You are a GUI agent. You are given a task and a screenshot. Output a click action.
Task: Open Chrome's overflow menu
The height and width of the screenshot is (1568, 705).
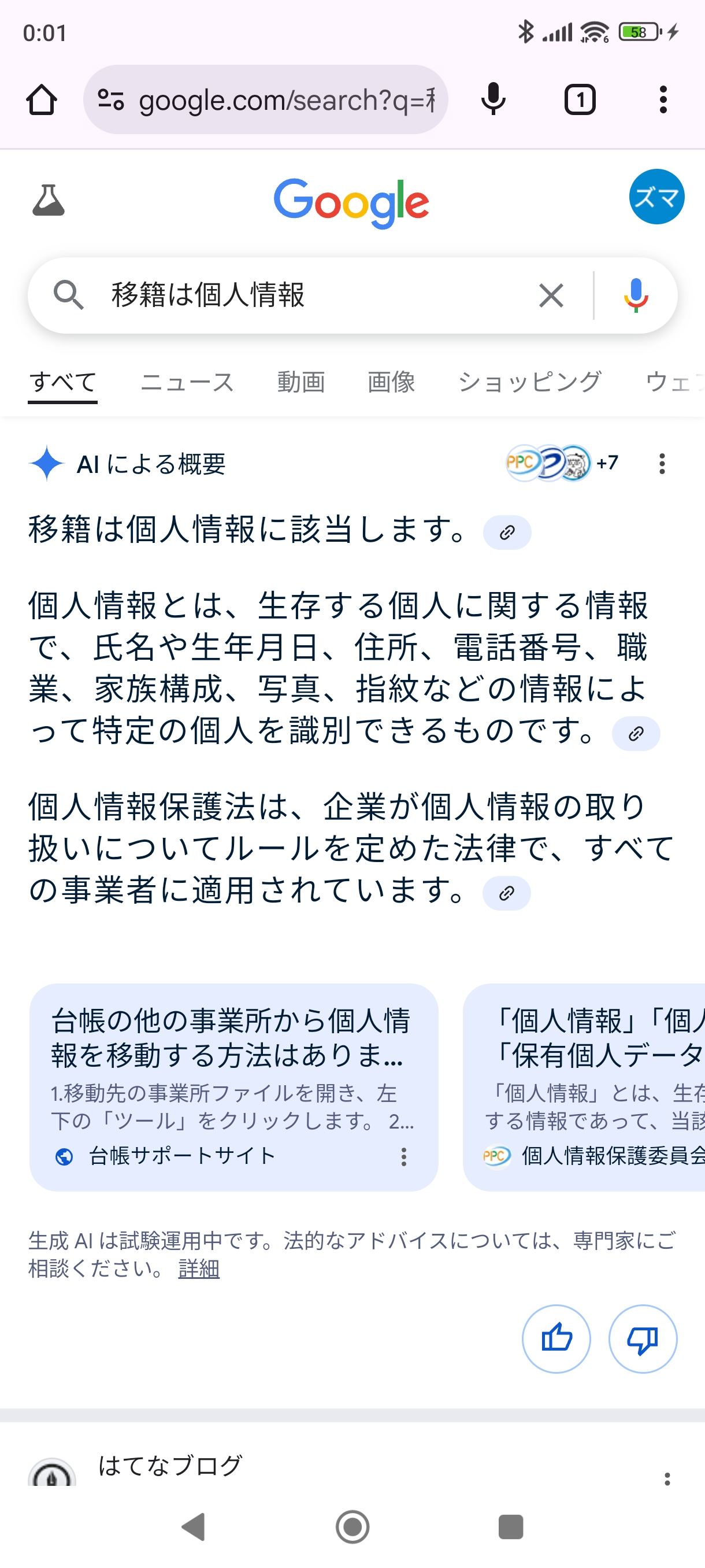point(663,100)
